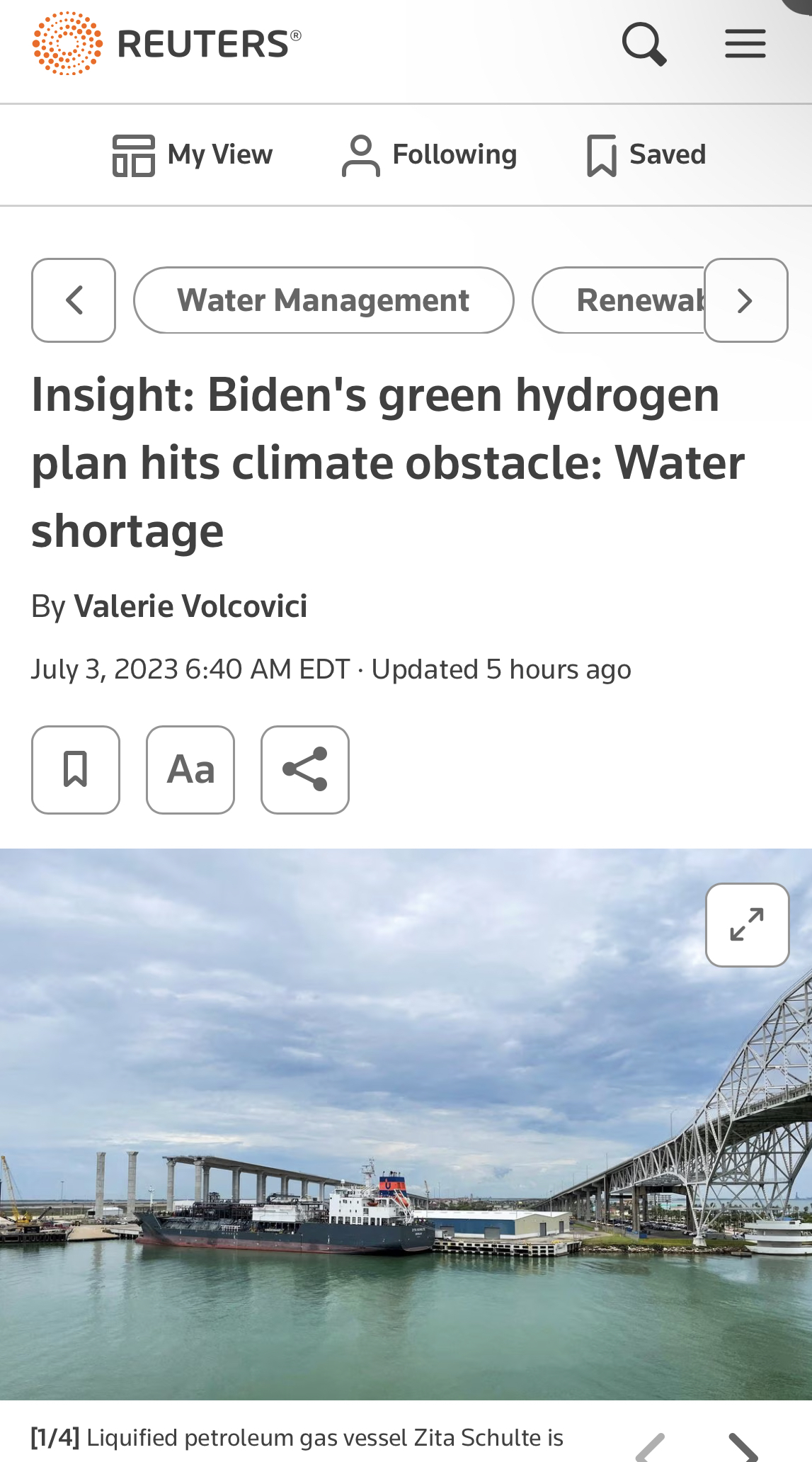
Task: Open author Valerie Volcovici's page
Action: 190,606
